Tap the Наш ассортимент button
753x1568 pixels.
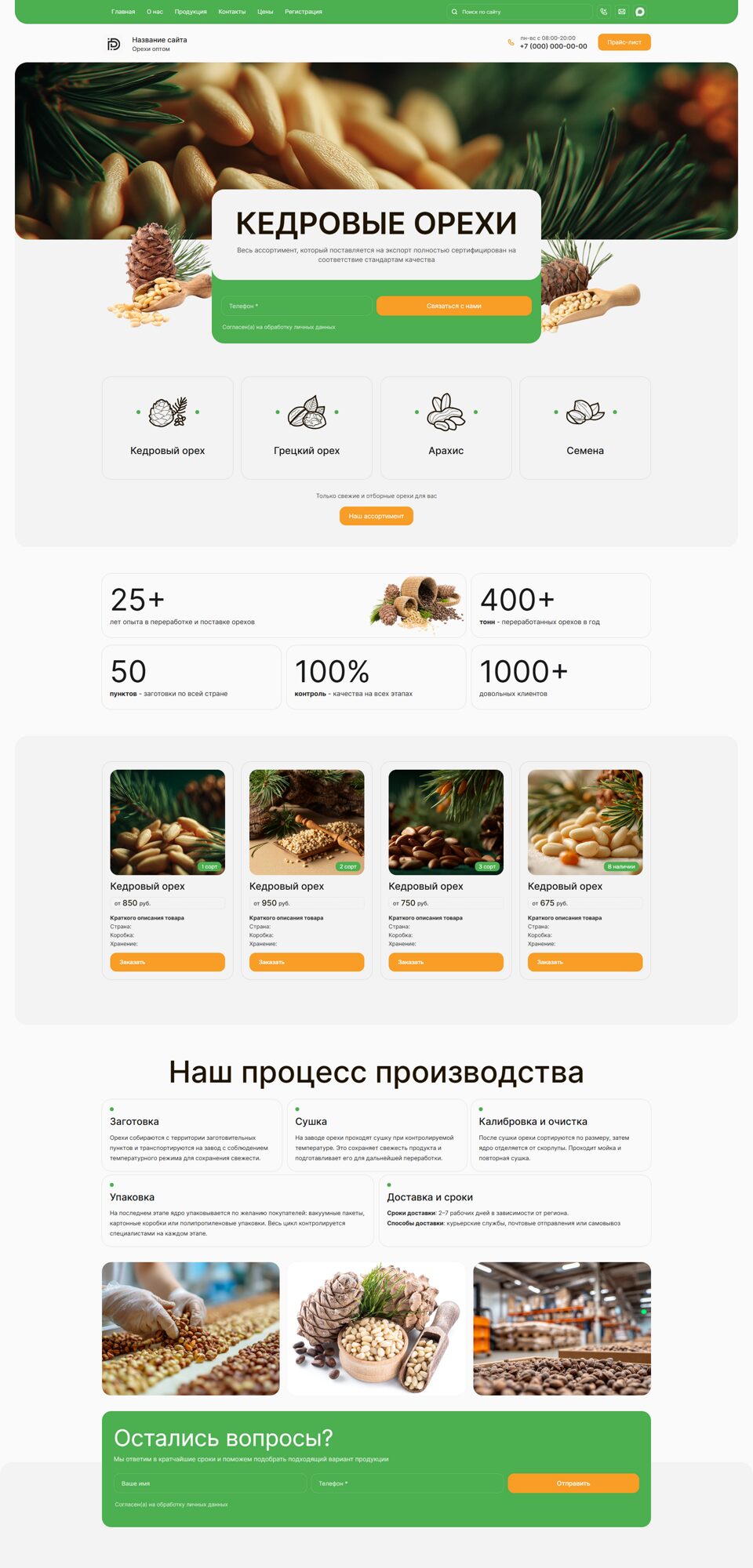[376, 516]
